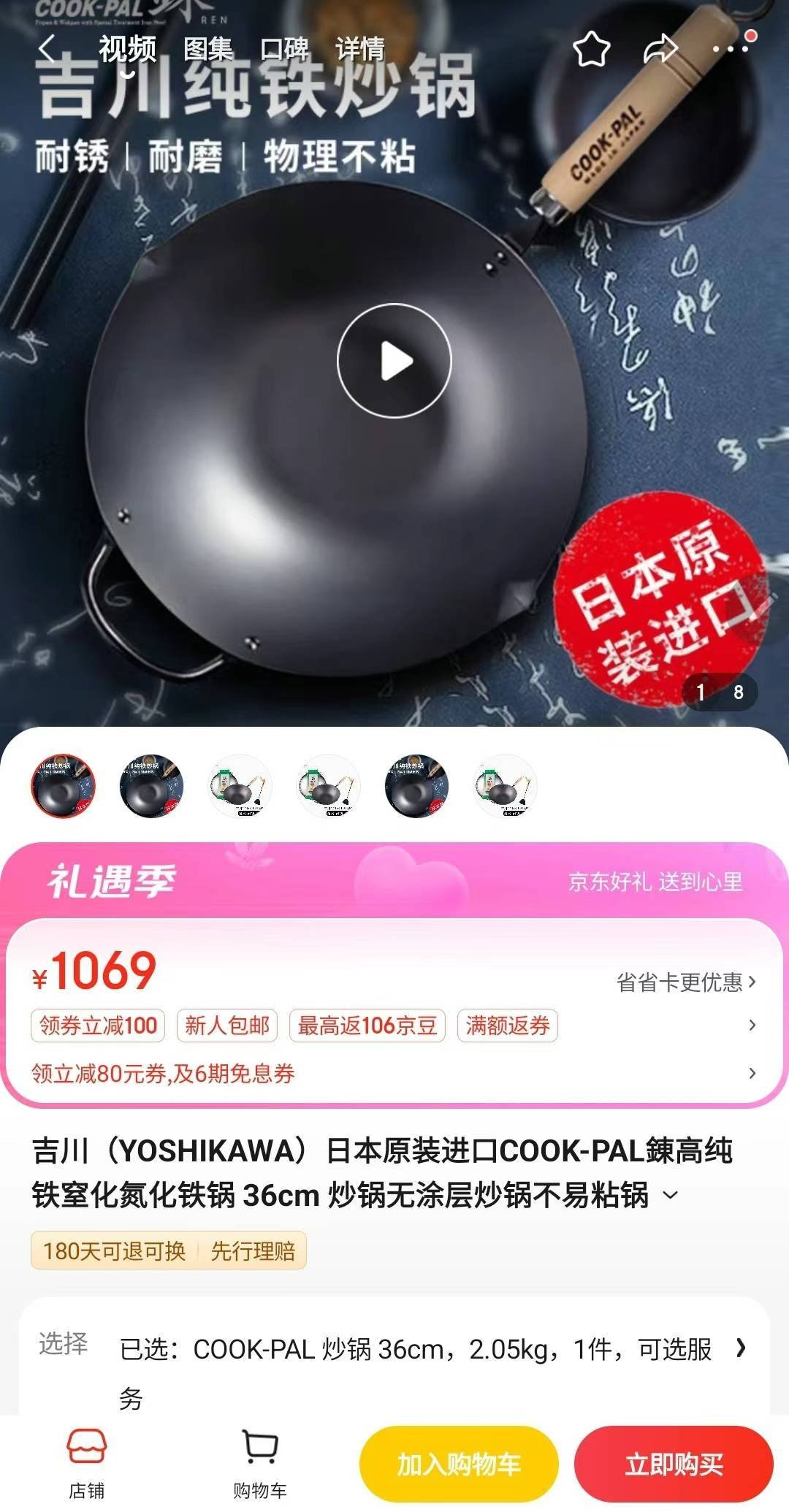Open the 购物车 shopping cart
The image size is (789, 1512).
[x=259, y=1464]
